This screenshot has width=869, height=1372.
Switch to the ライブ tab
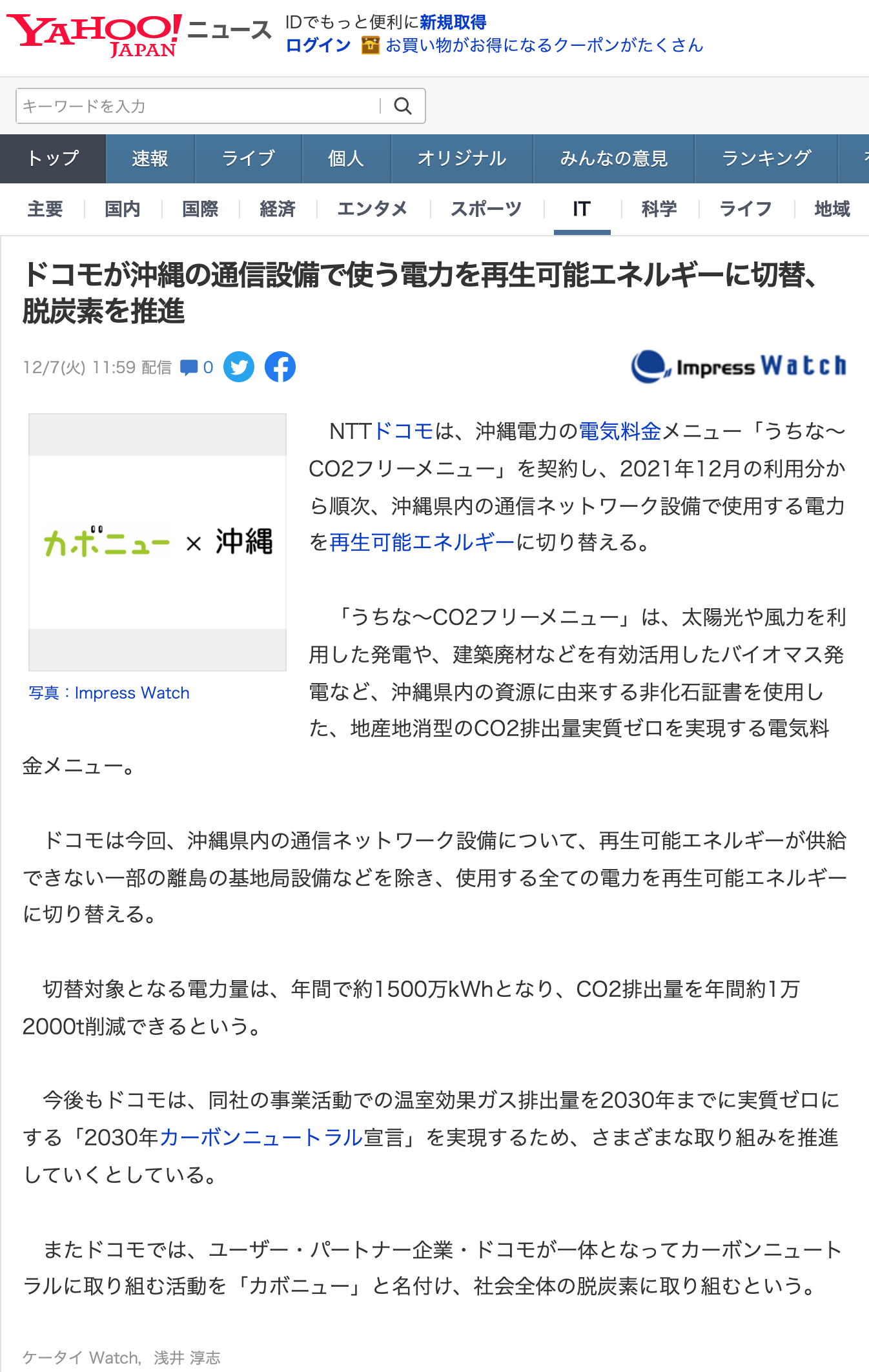(248, 159)
